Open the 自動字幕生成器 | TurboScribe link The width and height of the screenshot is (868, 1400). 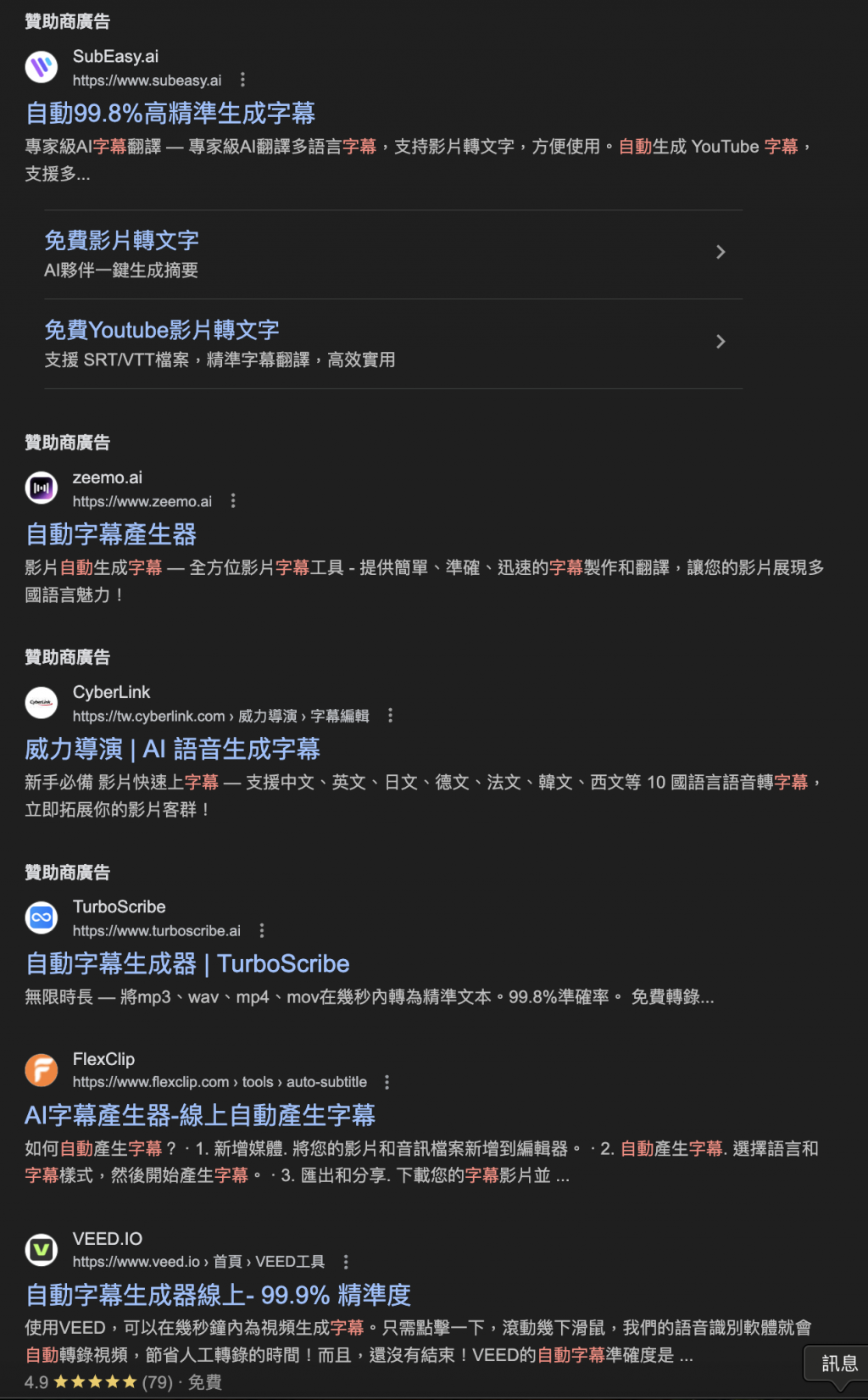click(x=187, y=963)
